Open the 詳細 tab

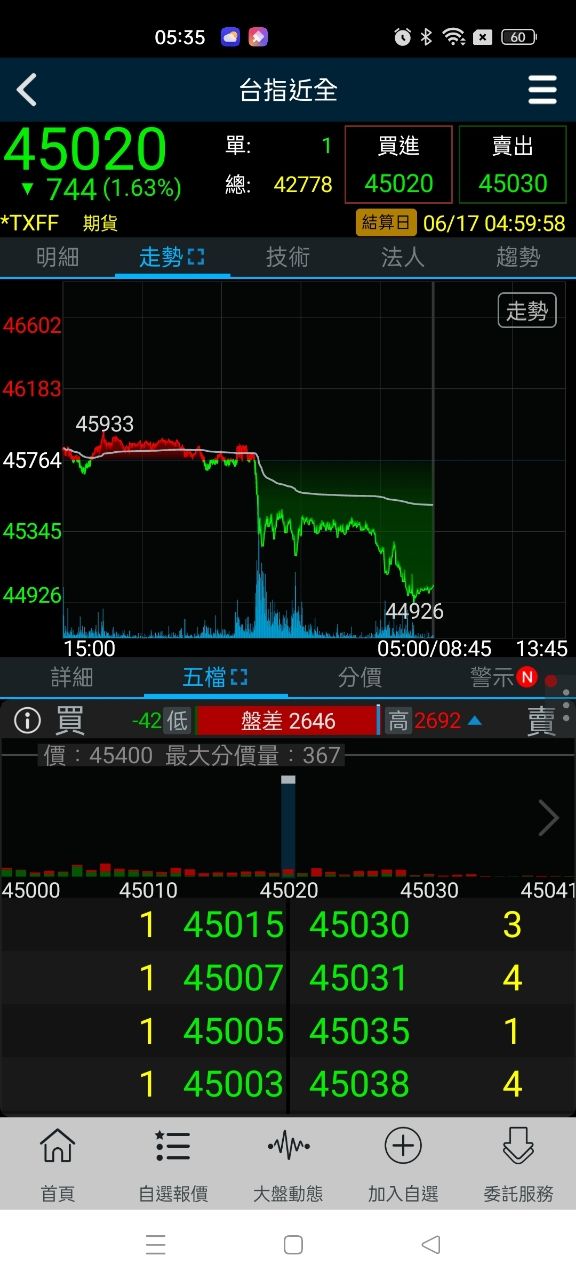72,677
